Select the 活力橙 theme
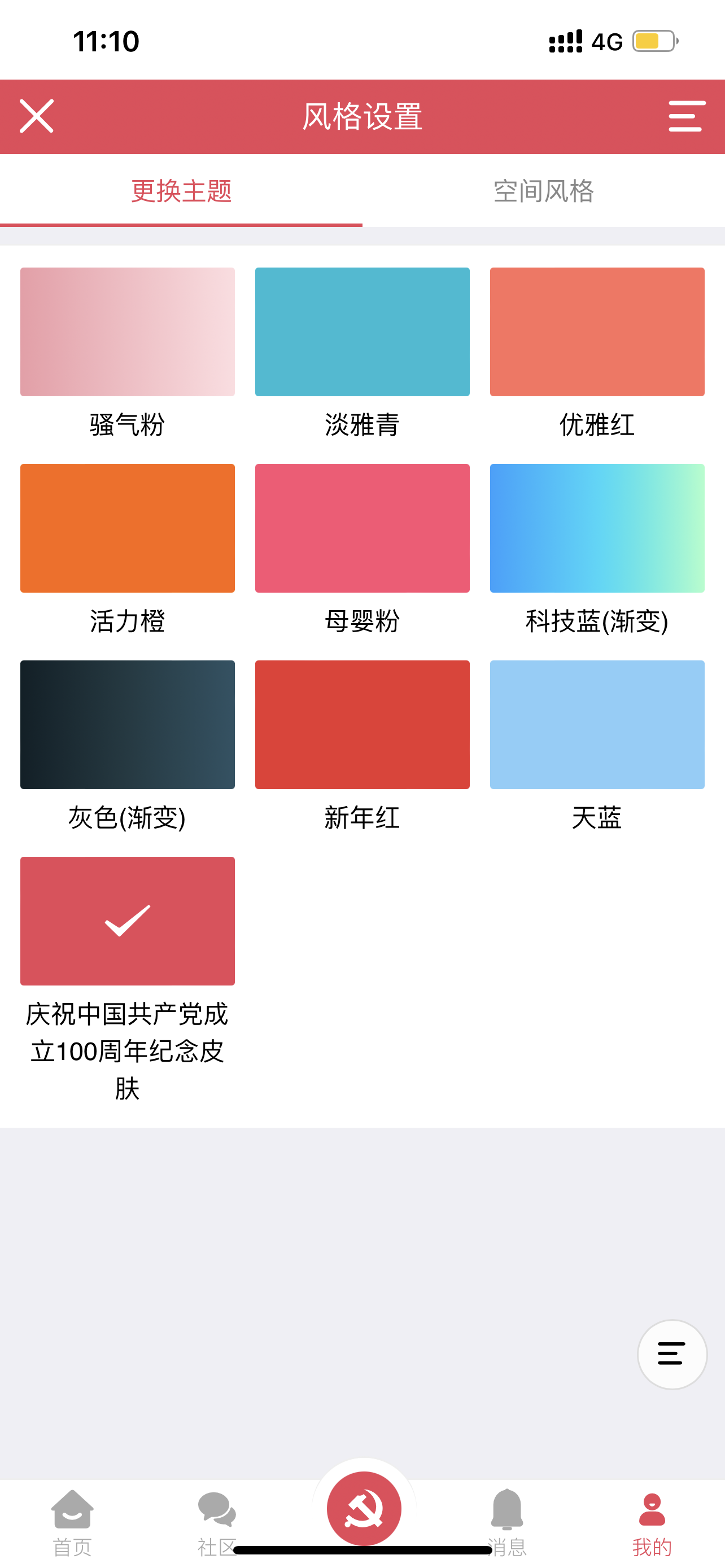Image resolution: width=725 pixels, height=1568 pixels. [x=127, y=528]
